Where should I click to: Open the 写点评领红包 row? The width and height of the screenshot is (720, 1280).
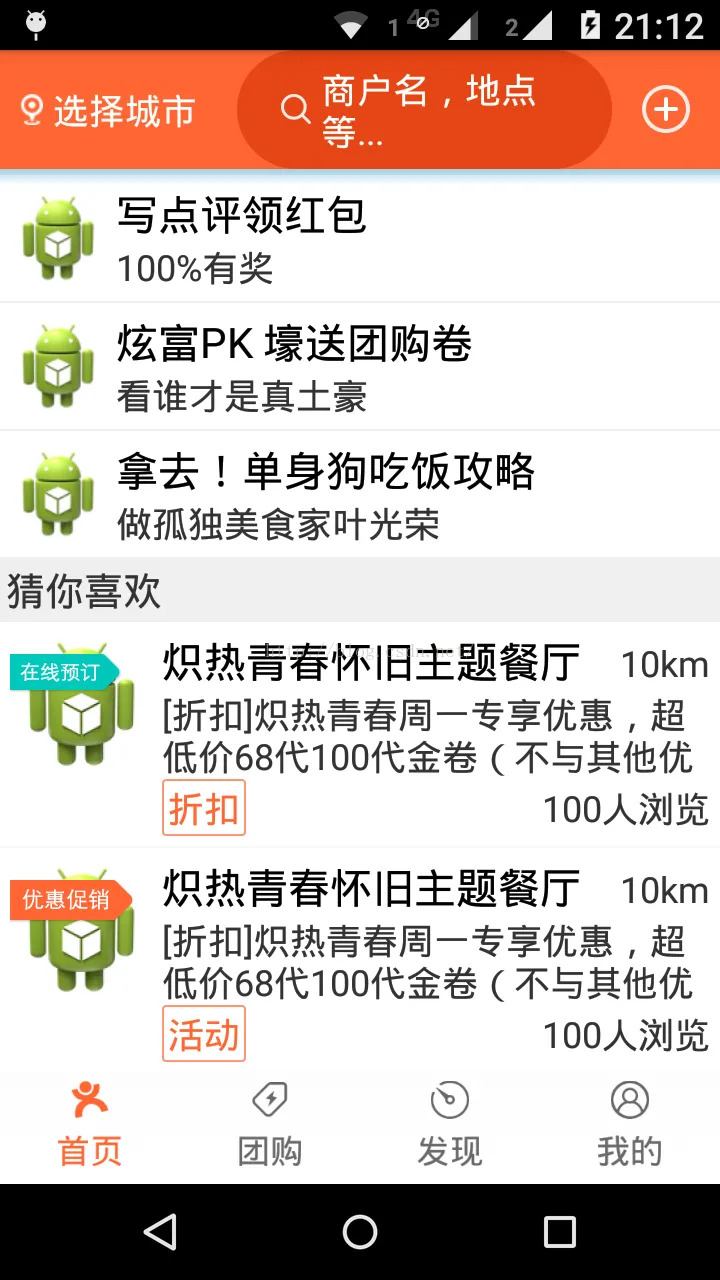point(360,239)
